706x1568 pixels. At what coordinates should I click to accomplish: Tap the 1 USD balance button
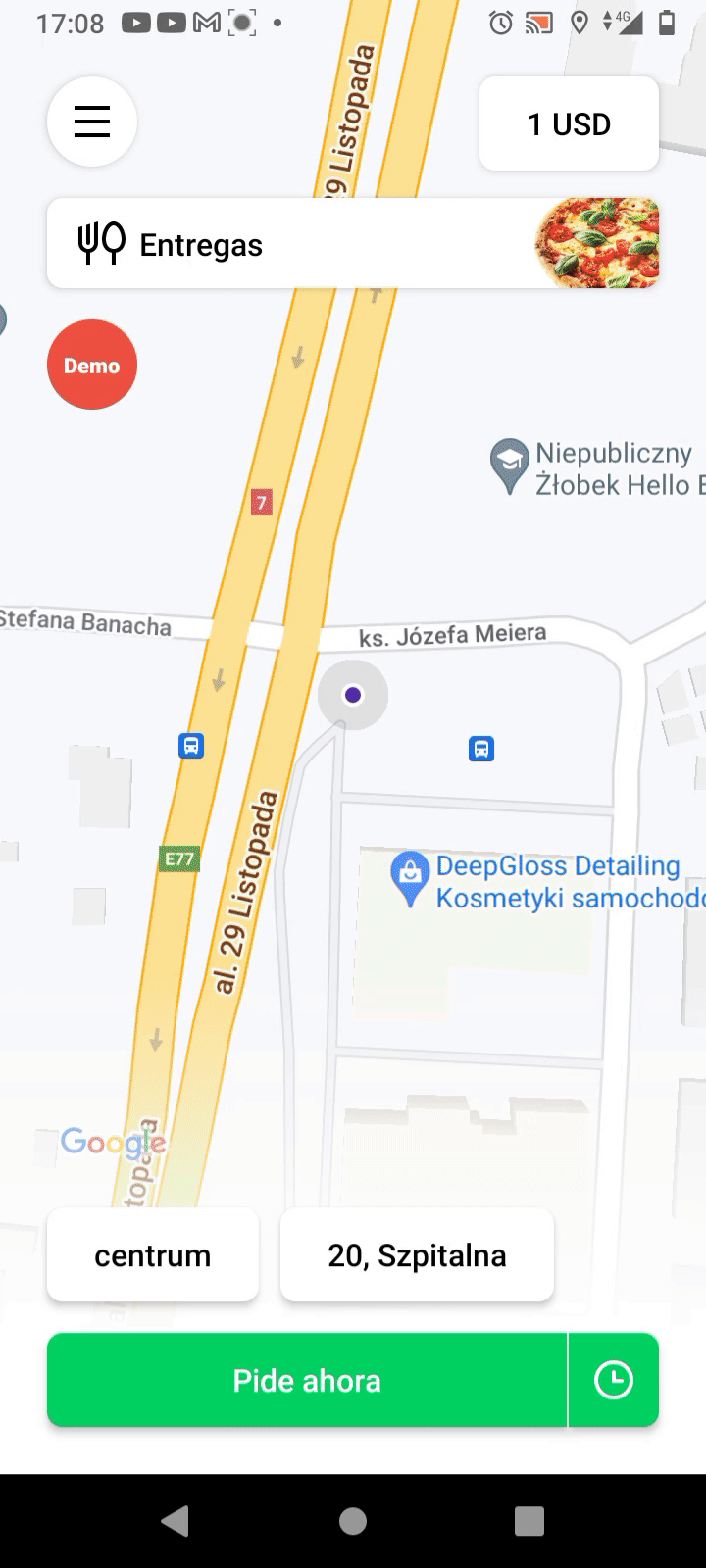coord(569,124)
